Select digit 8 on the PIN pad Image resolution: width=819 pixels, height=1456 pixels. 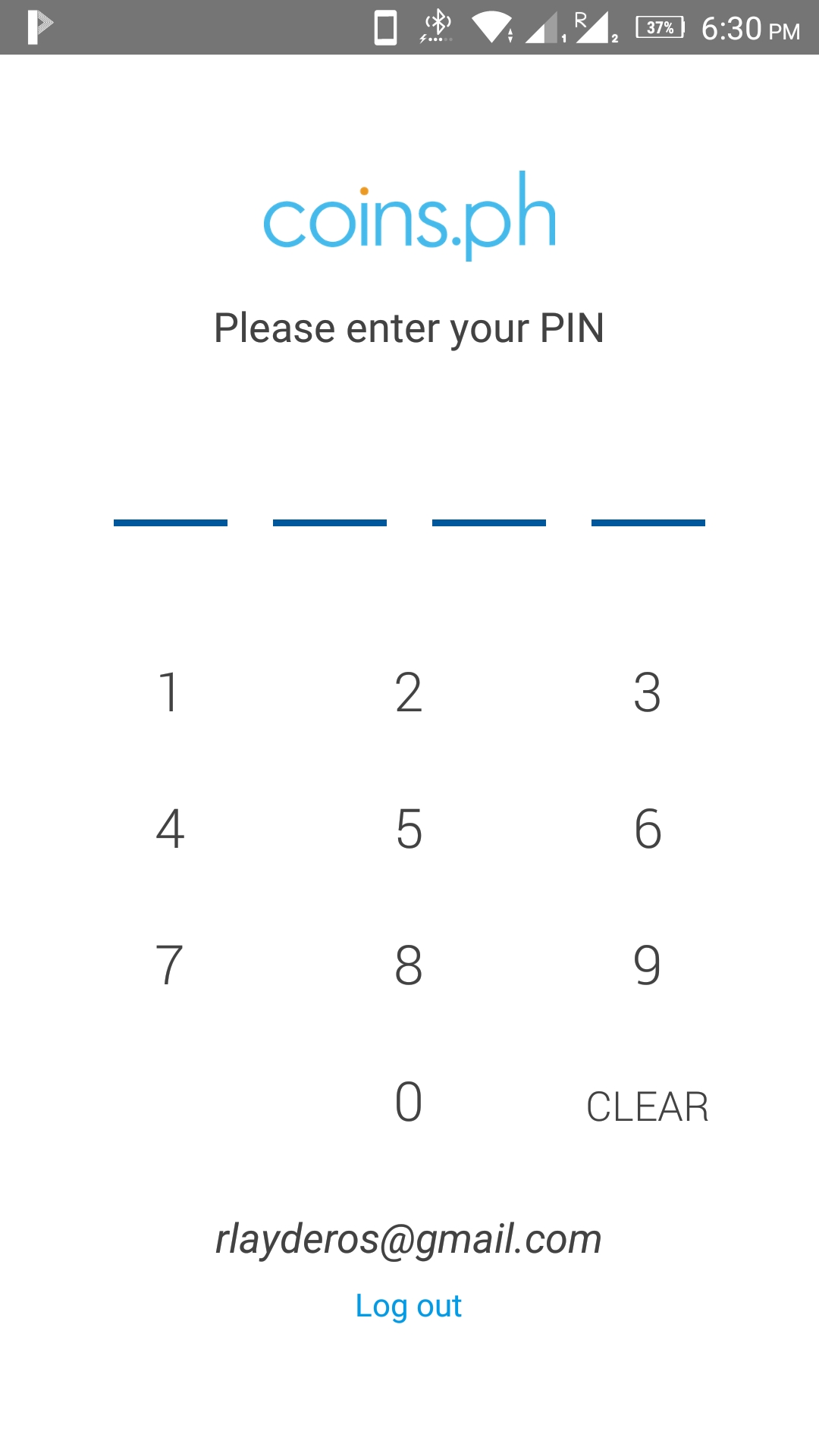pyautogui.click(x=409, y=965)
